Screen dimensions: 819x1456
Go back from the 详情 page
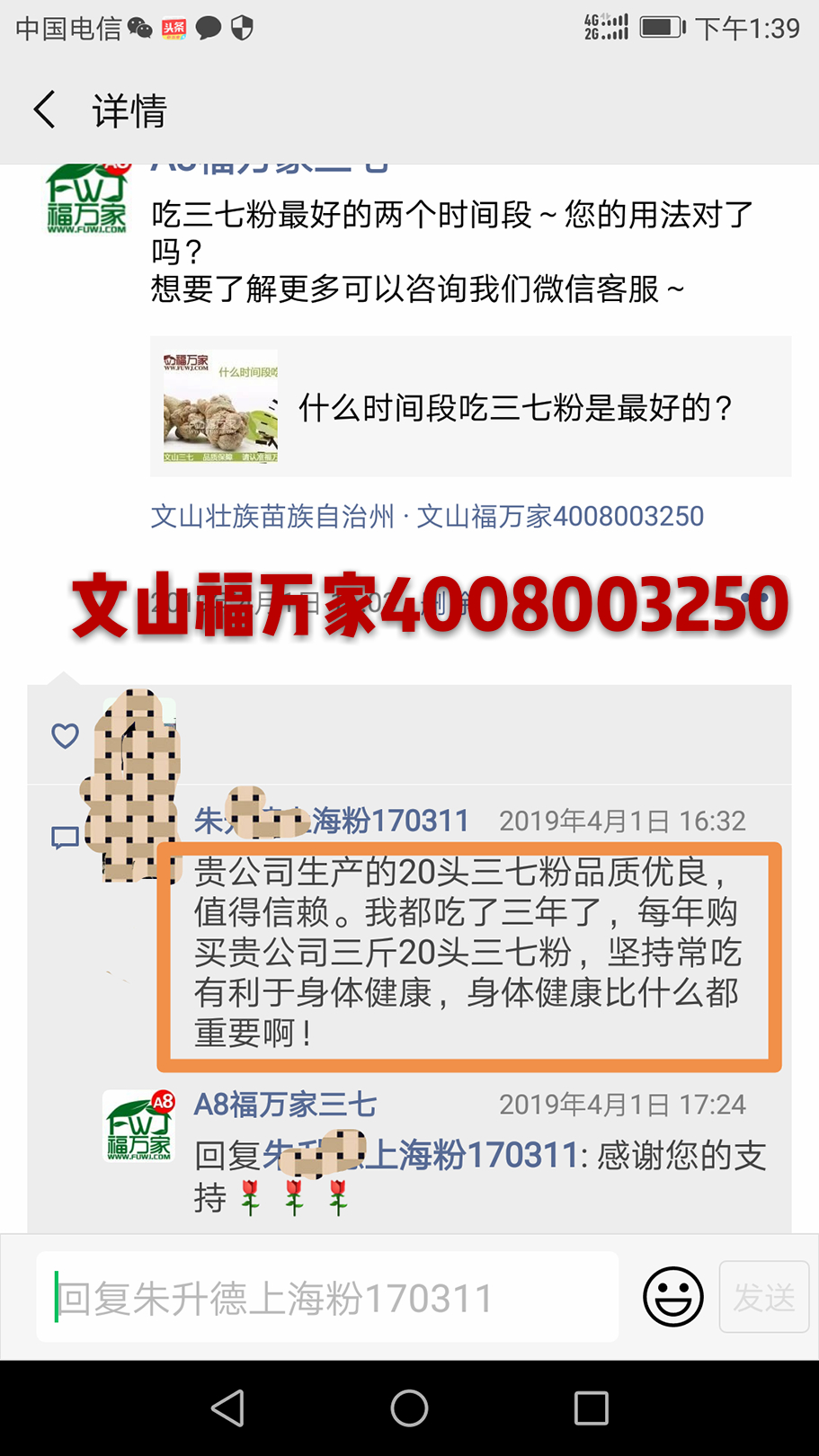point(45,111)
